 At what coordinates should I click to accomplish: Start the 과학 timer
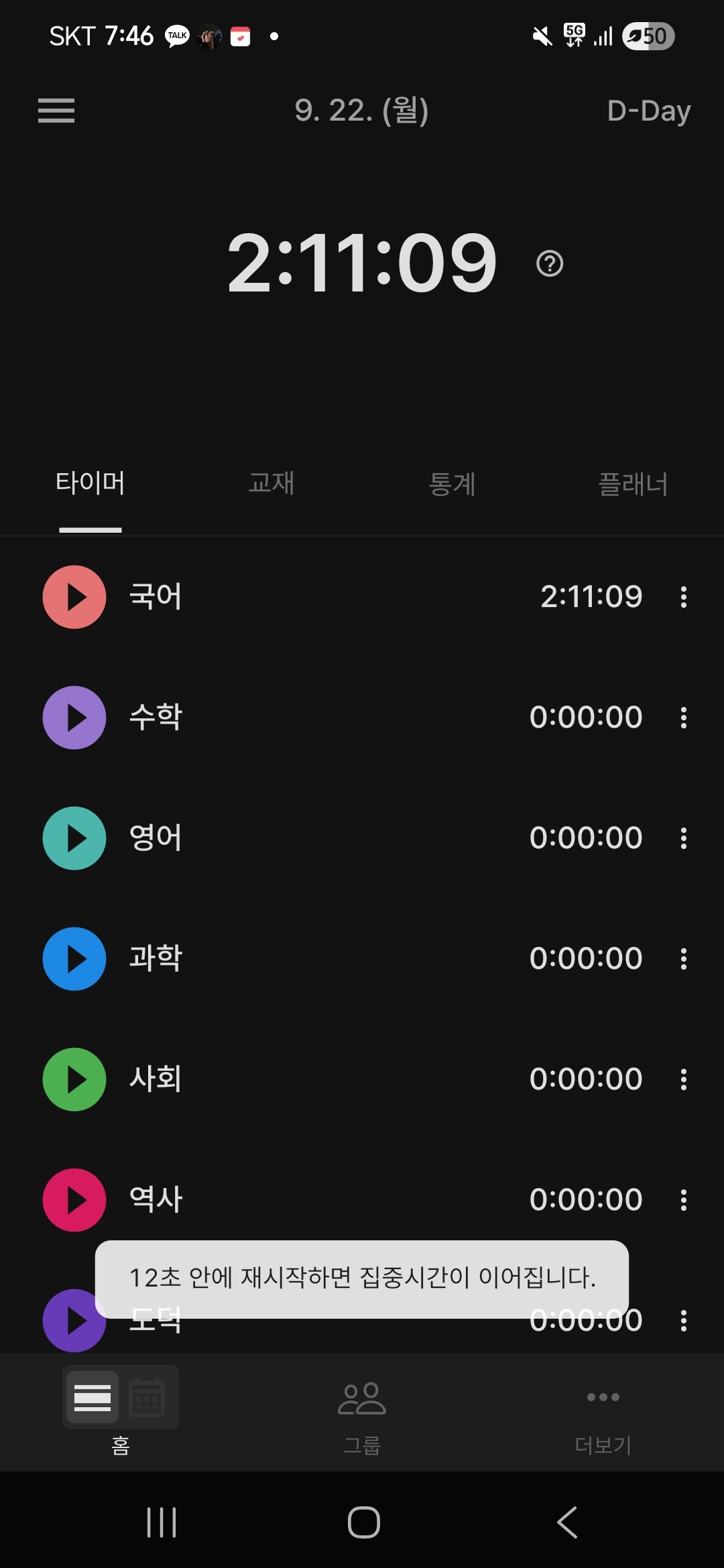coord(74,959)
